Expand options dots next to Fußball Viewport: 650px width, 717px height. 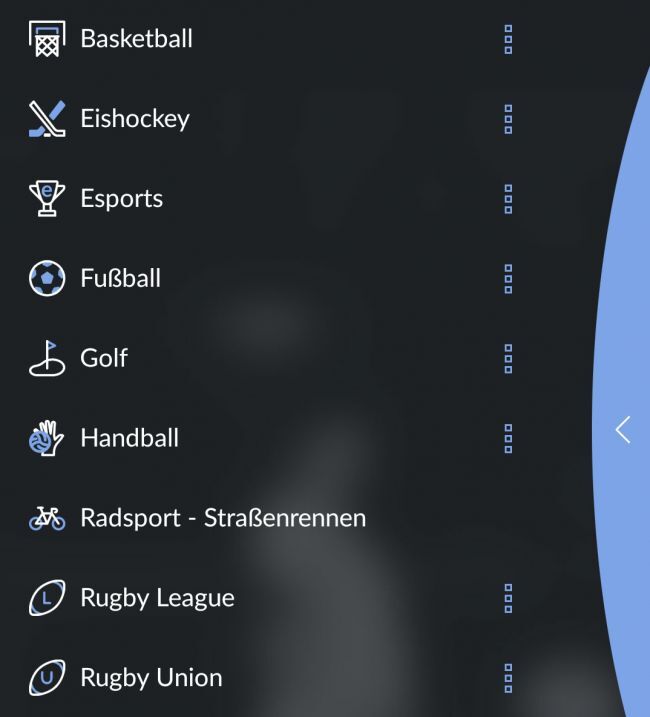tap(508, 279)
